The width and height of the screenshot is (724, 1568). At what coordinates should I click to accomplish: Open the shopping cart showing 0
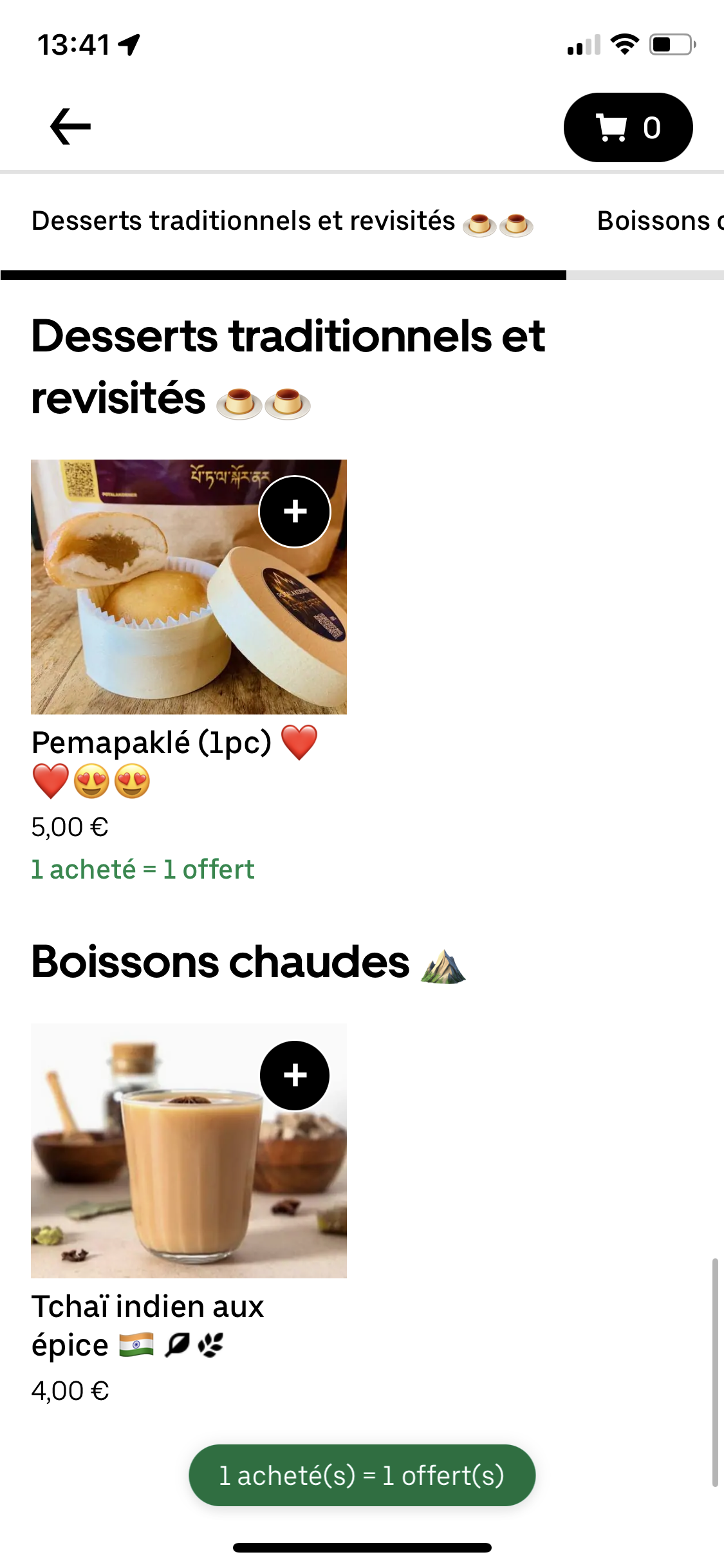click(627, 127)
